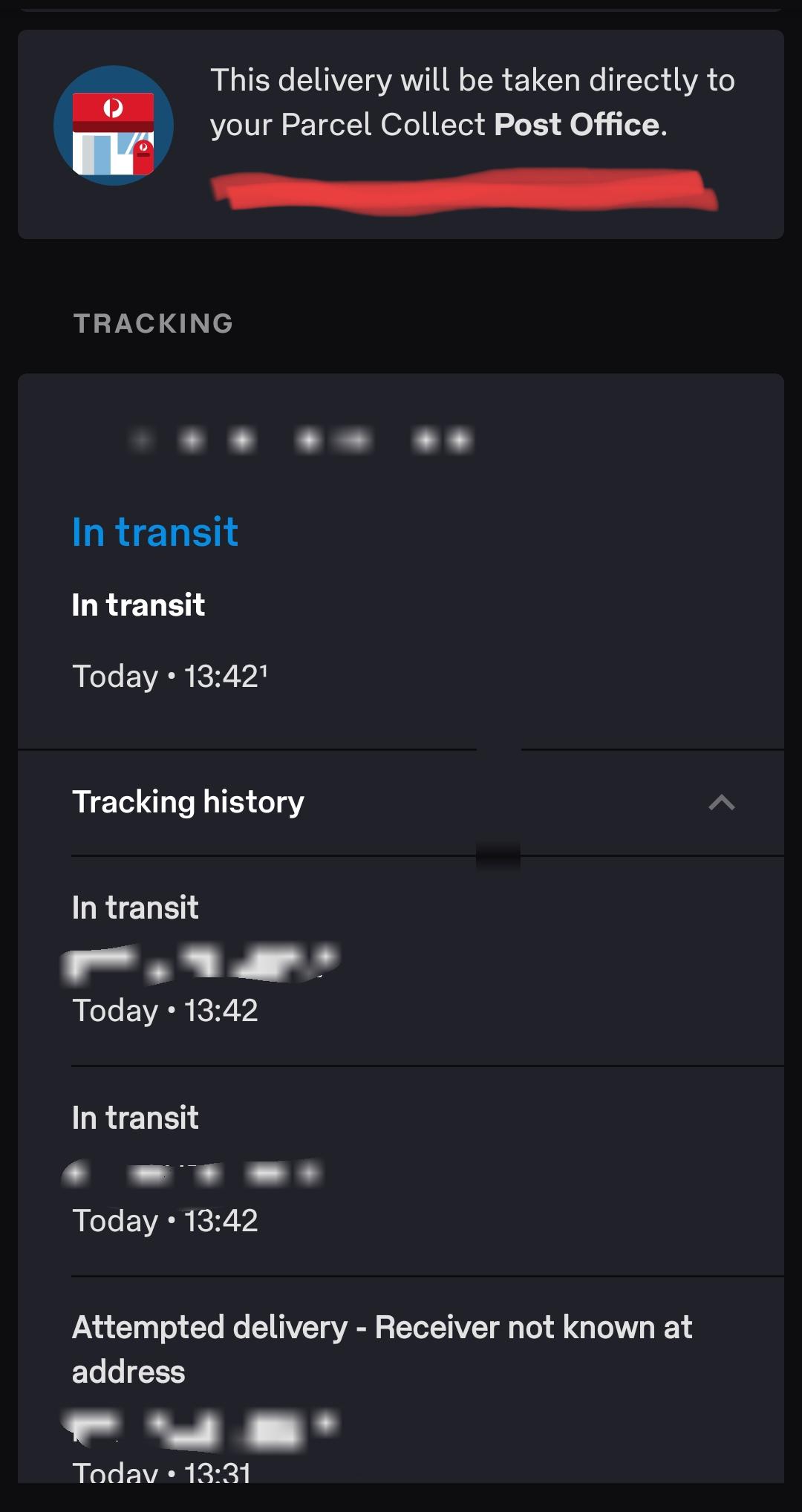The height and width of the screenshot is (1512, 802).
Task: Expand the first In transit history entry
Action: 135,907
